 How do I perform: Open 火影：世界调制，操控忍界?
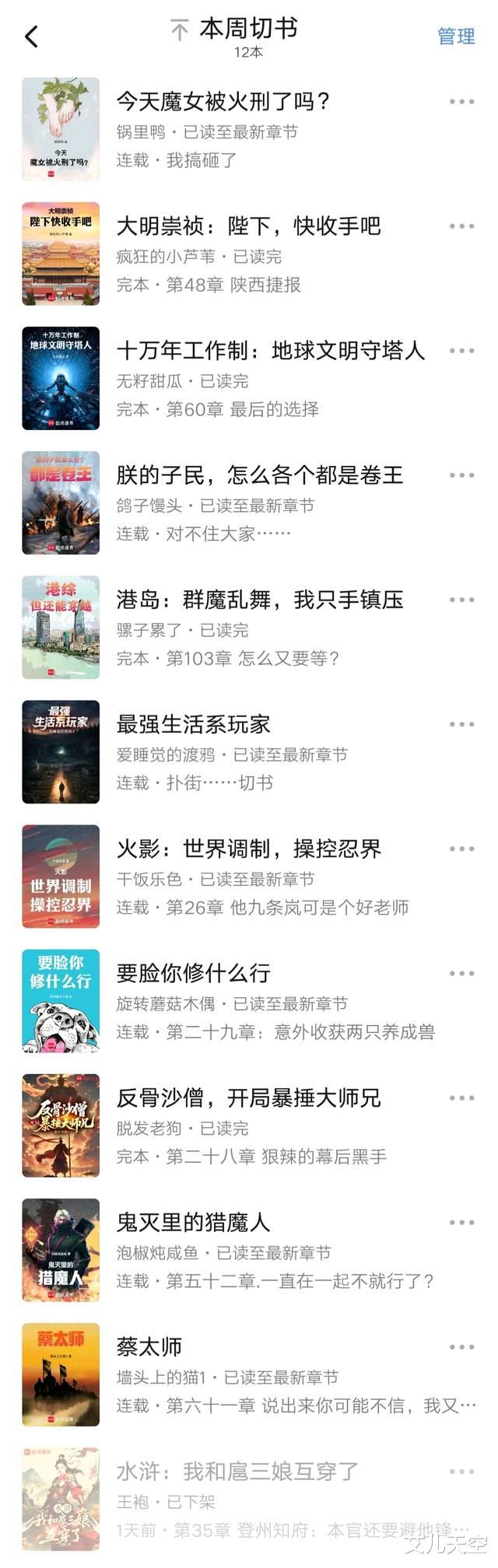click(x=249, y=849)
